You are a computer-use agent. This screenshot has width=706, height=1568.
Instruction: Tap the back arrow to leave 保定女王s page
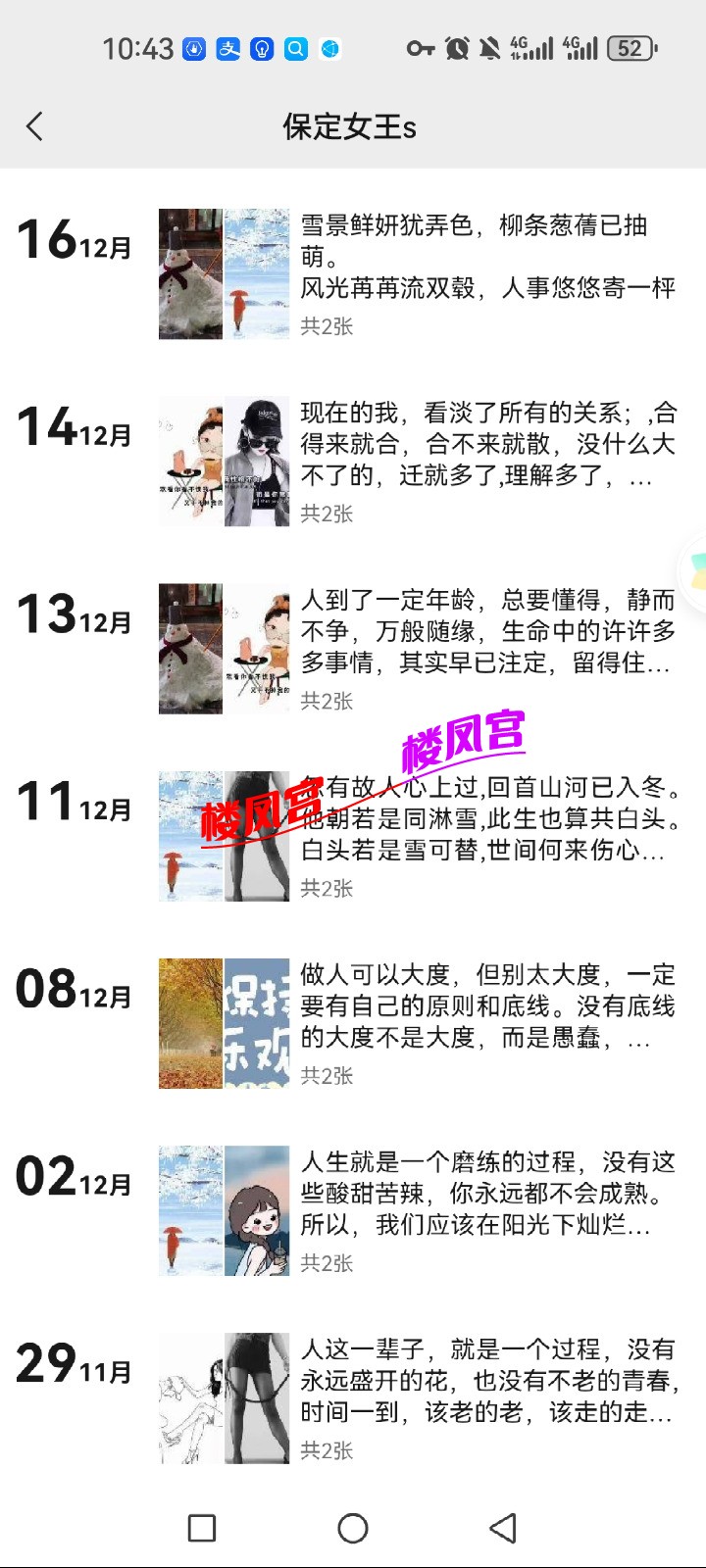click(x=35, y=127)
